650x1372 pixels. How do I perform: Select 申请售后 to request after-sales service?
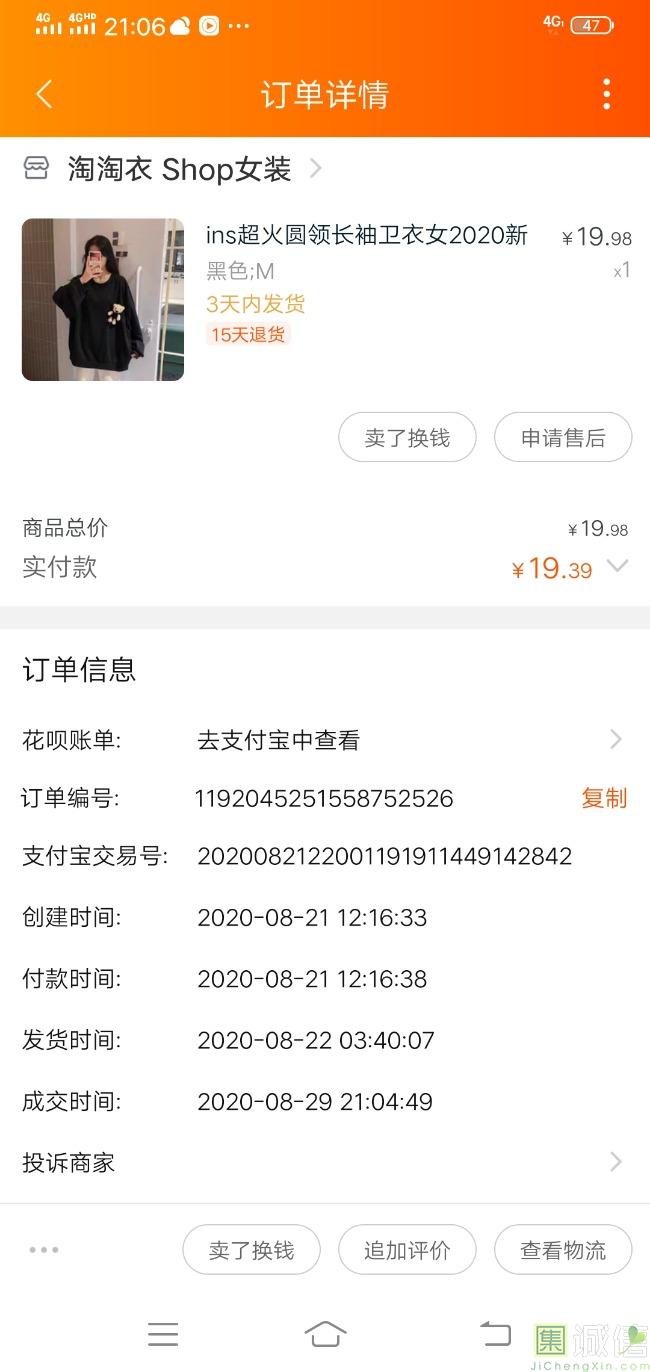[x=563, y=438]
